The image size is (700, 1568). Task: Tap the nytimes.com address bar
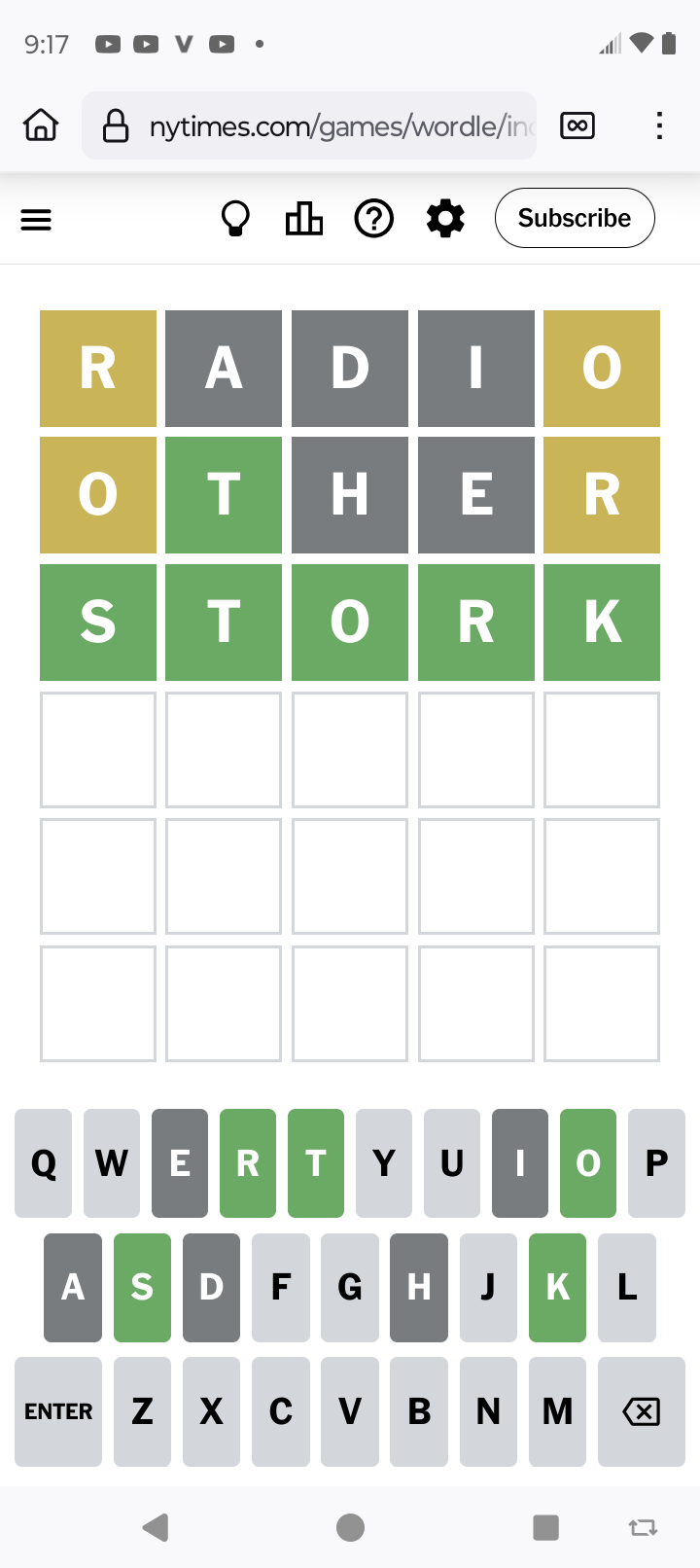[x=309, y=125]
